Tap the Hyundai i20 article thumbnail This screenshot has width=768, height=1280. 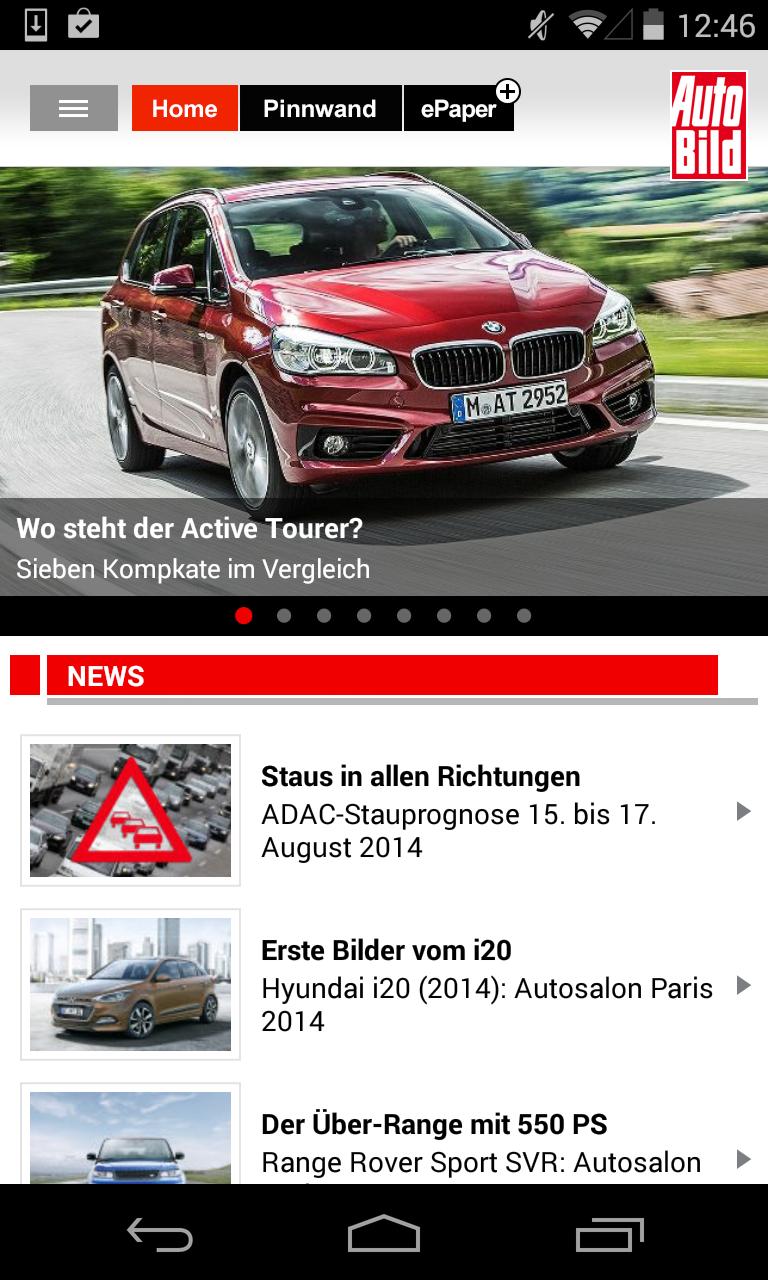(131, 984)
